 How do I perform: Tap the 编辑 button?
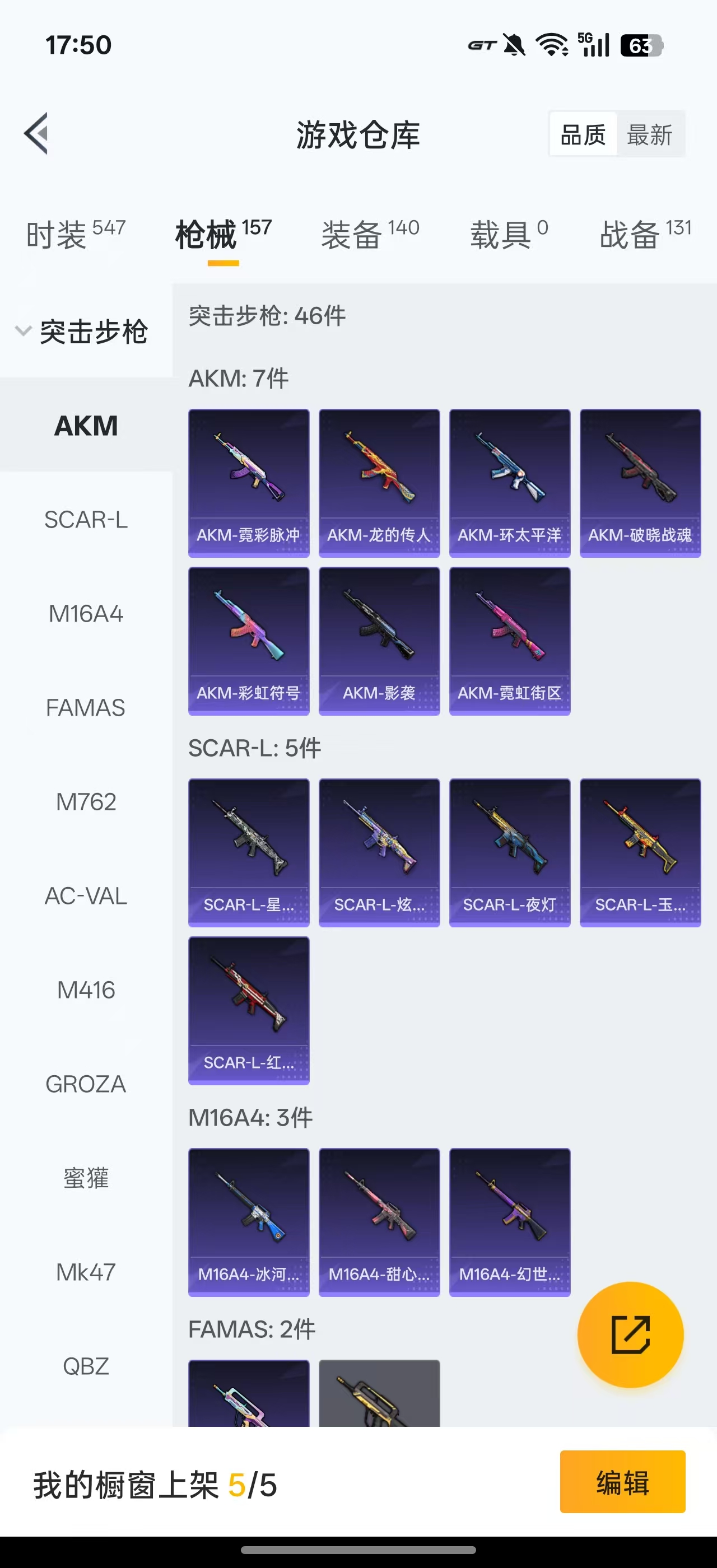pos(623,1482)
